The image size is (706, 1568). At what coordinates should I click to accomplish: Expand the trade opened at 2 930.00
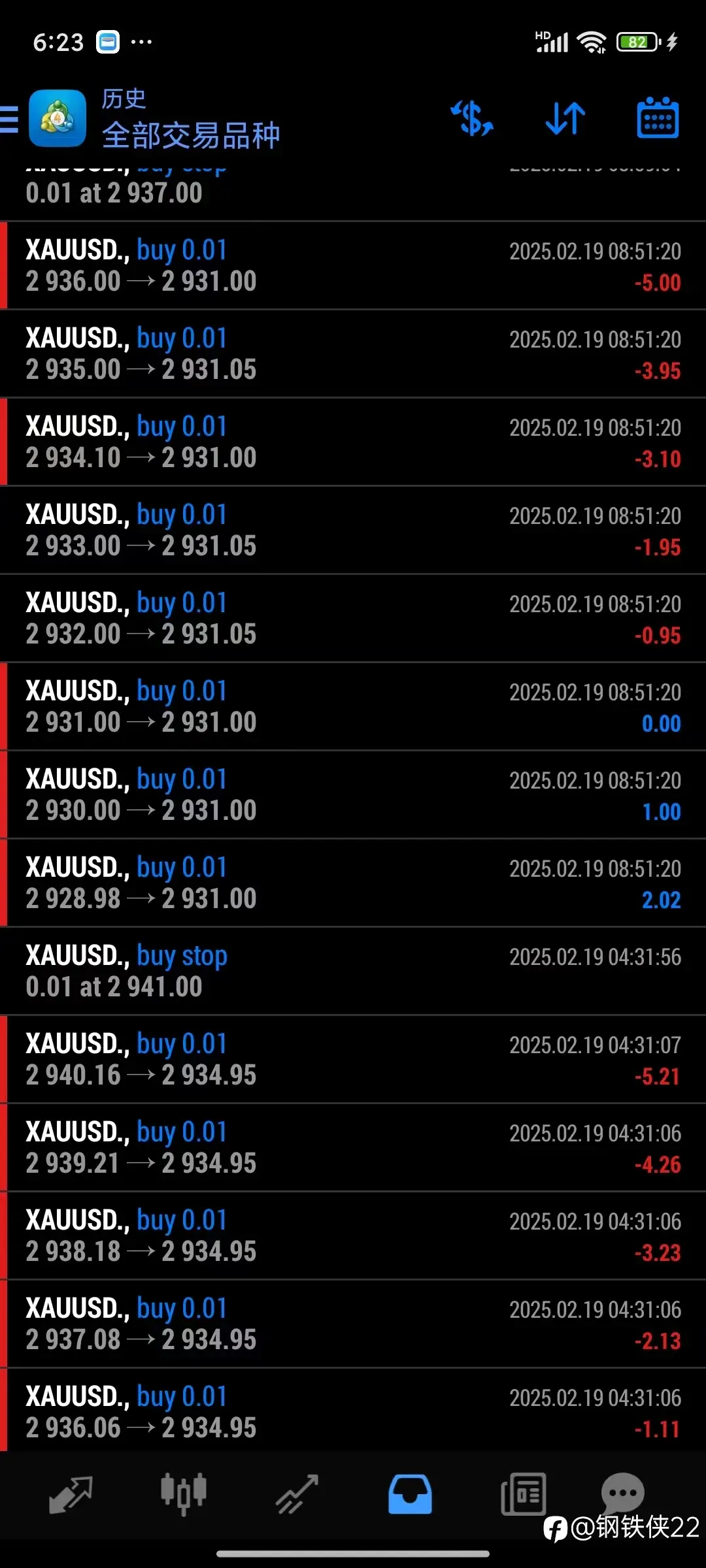click(x=353, y=794)
